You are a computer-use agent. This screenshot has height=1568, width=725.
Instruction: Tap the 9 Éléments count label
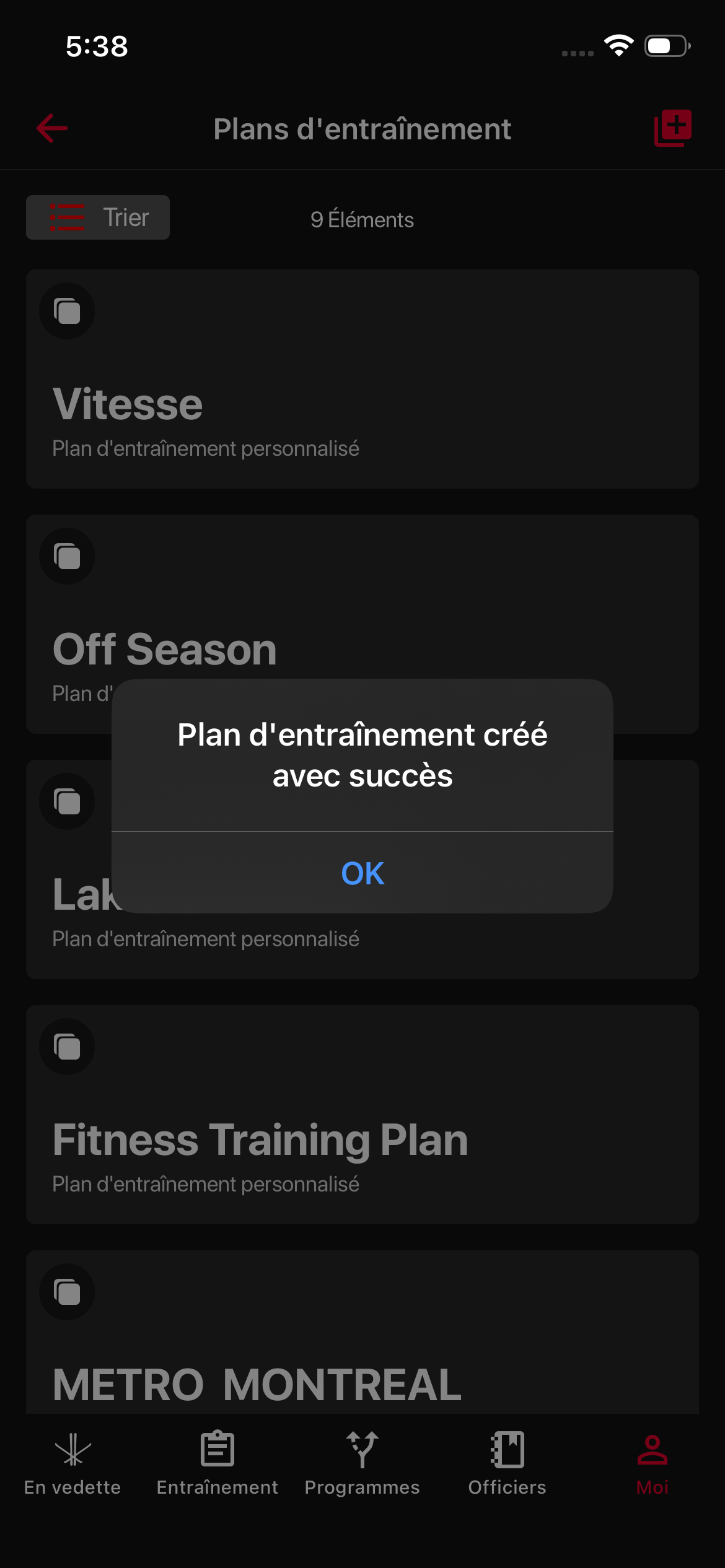362,219
